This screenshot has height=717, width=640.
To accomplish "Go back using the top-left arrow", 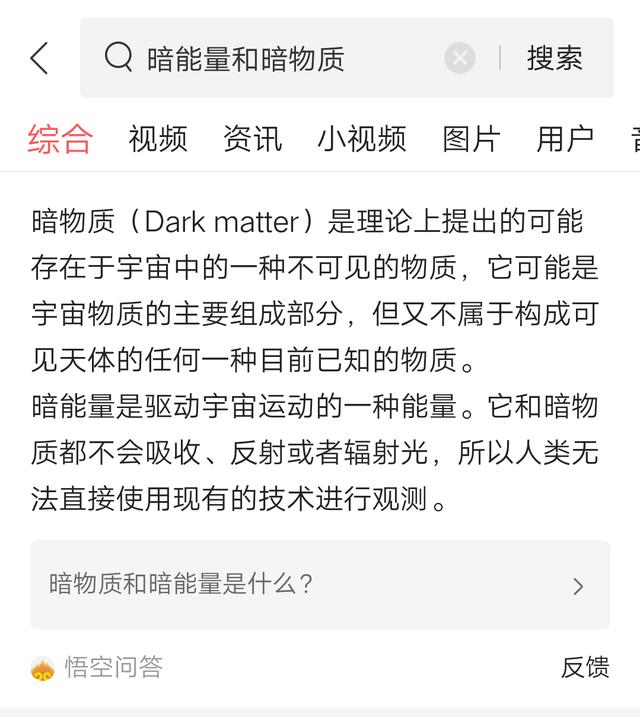I will pos(39,58).
